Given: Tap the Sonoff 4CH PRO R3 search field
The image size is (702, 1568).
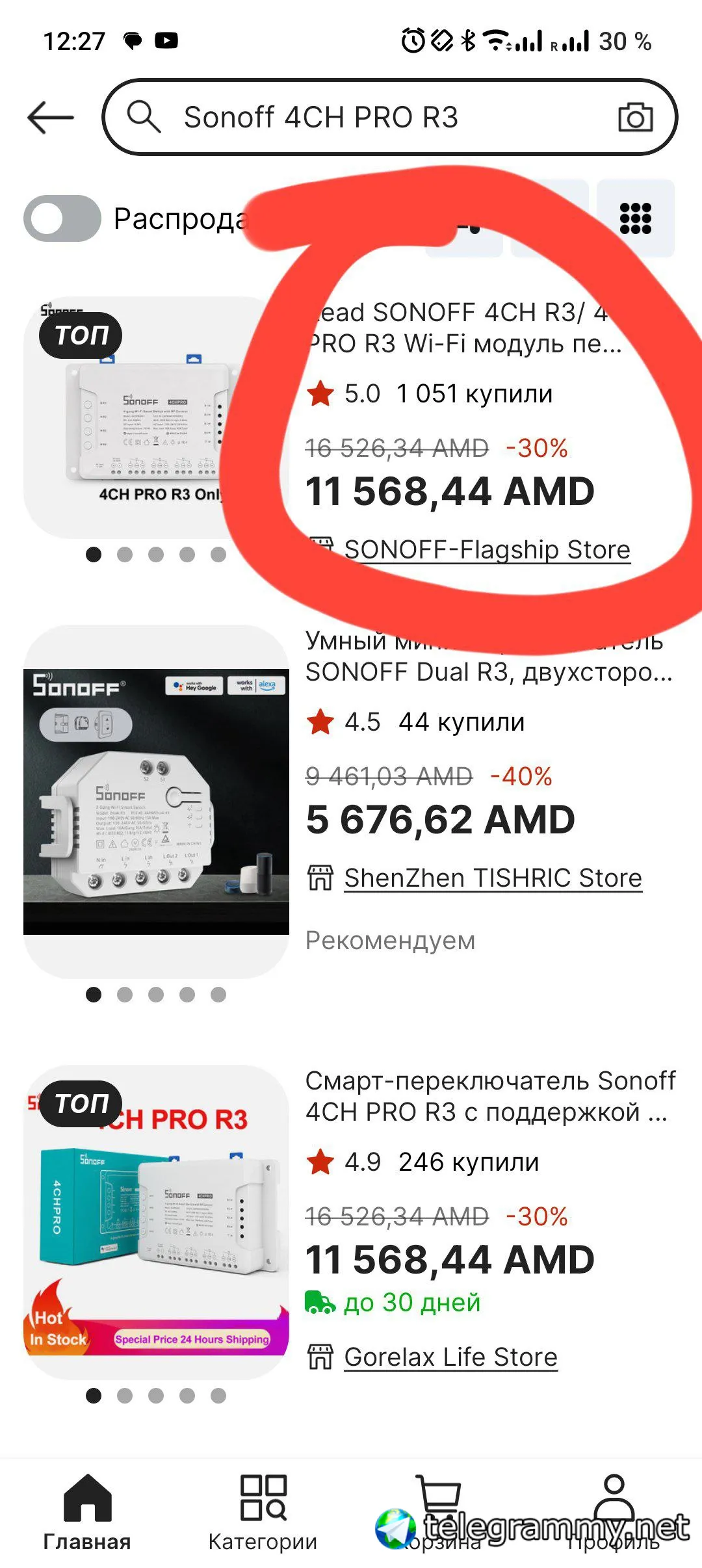Looking at the screenshot, I should (364, 118).
